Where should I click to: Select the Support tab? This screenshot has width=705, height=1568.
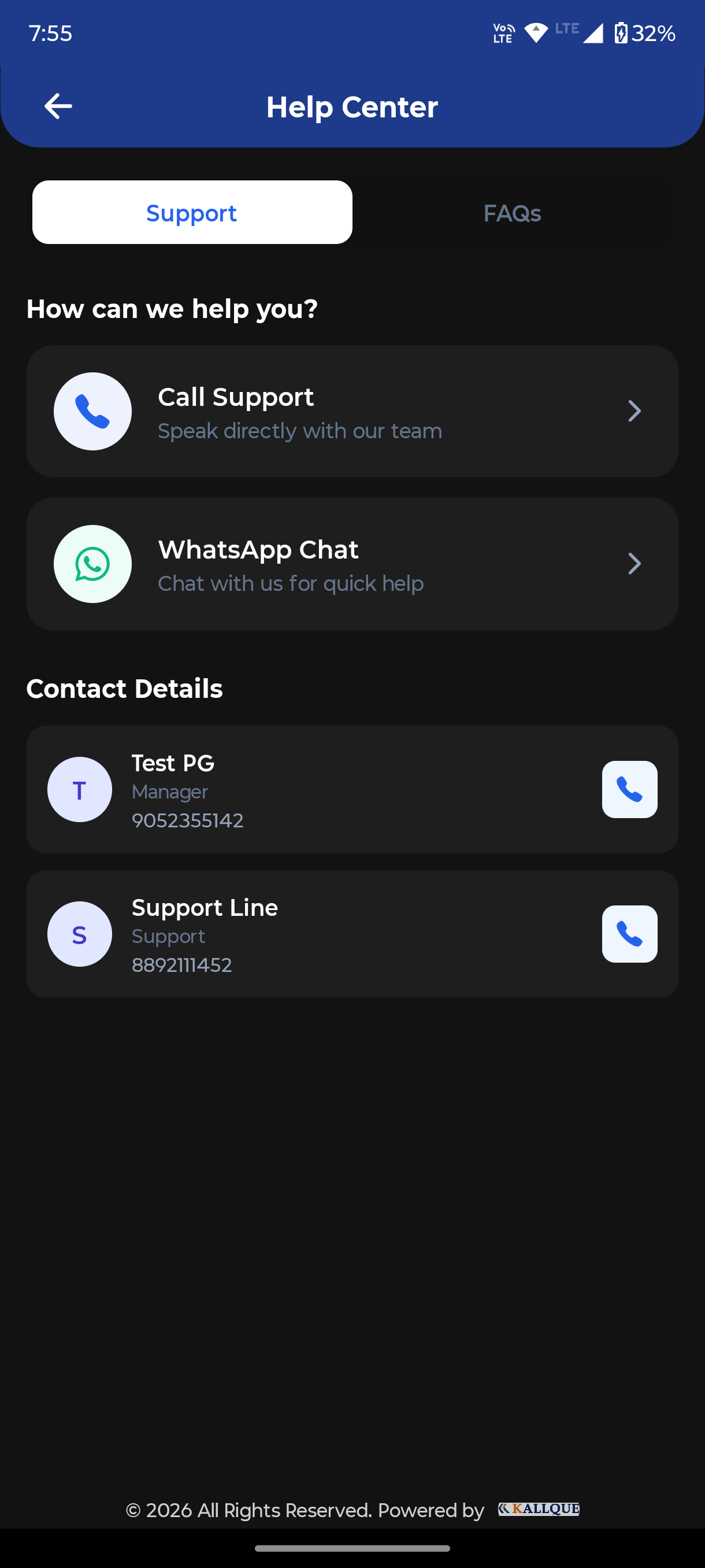(192, 213)
